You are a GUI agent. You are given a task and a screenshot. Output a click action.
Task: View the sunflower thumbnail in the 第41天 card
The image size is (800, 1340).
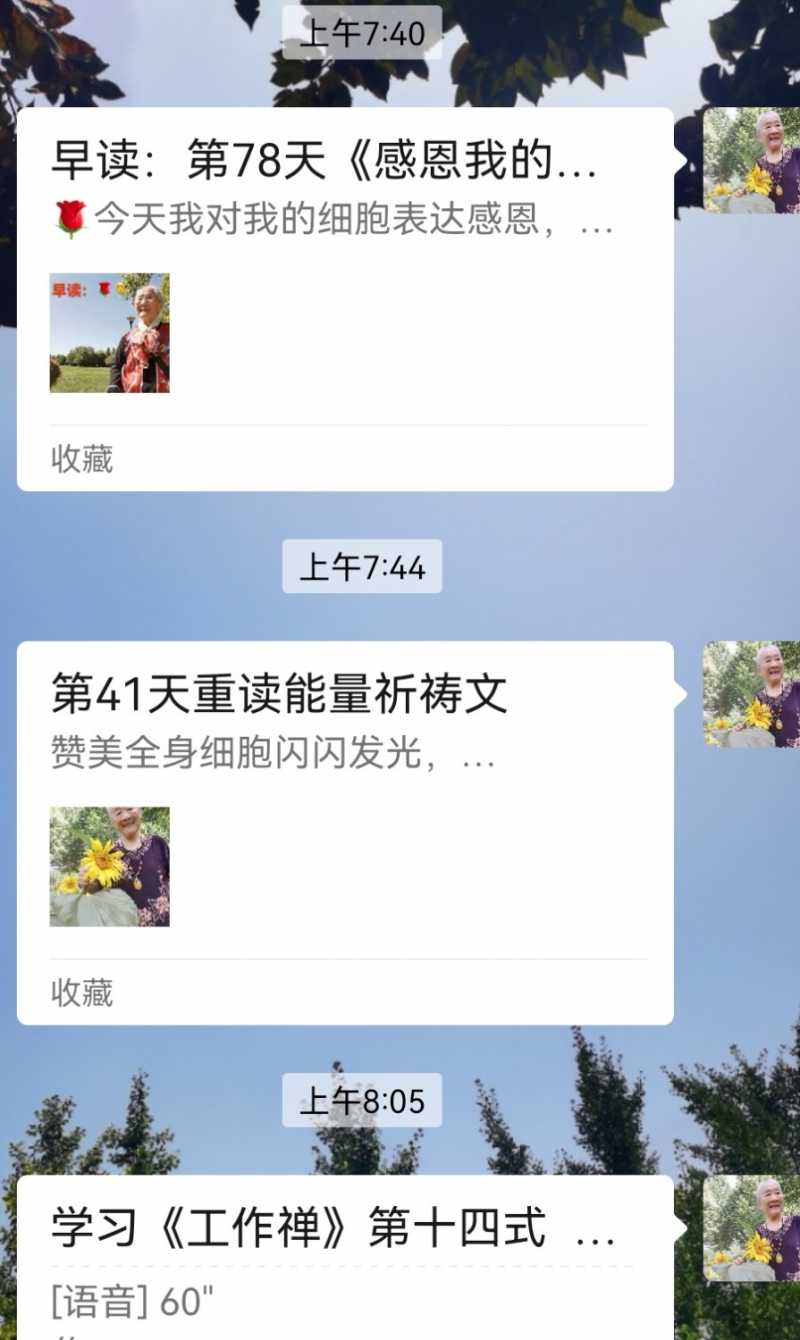[108, 868]
